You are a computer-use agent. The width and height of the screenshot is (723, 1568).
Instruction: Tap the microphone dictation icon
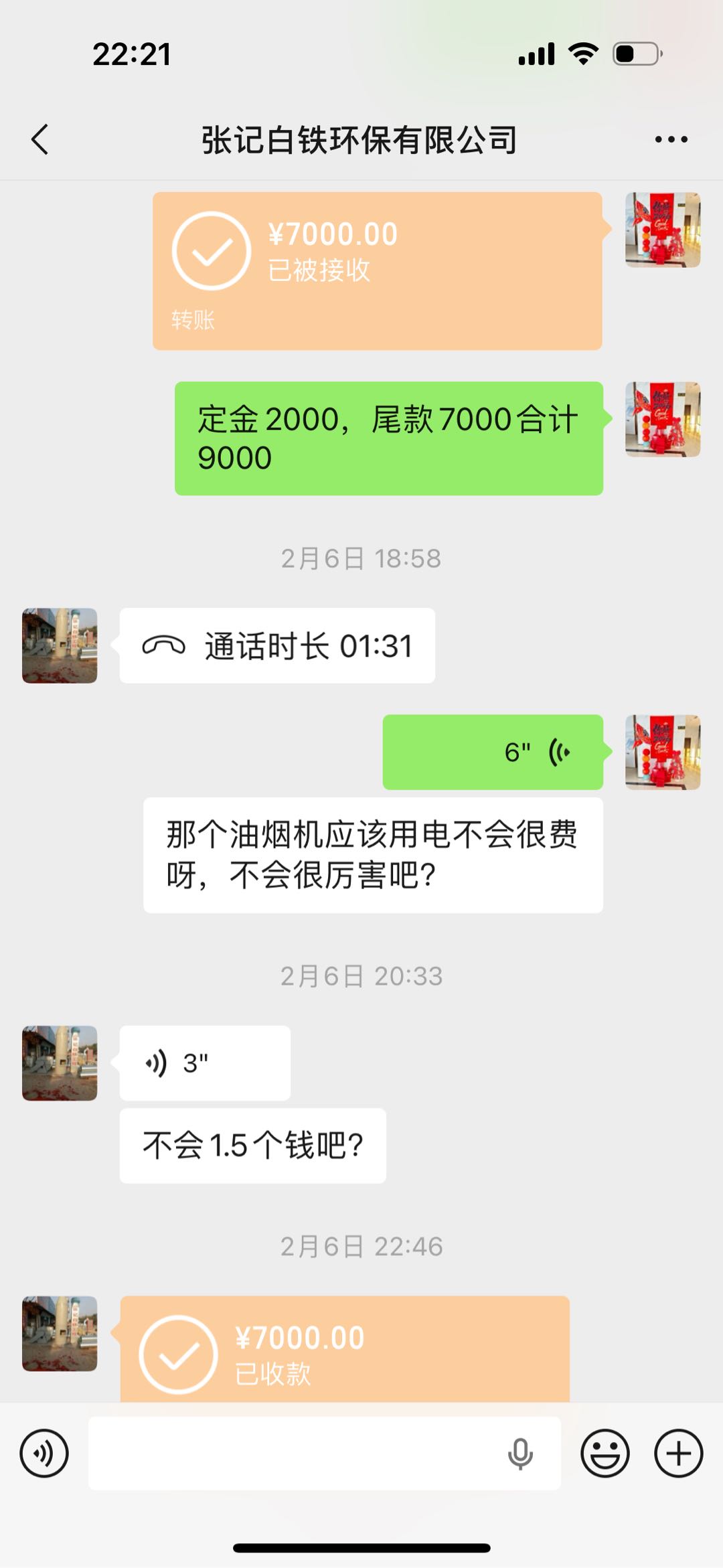point(519,1454)
